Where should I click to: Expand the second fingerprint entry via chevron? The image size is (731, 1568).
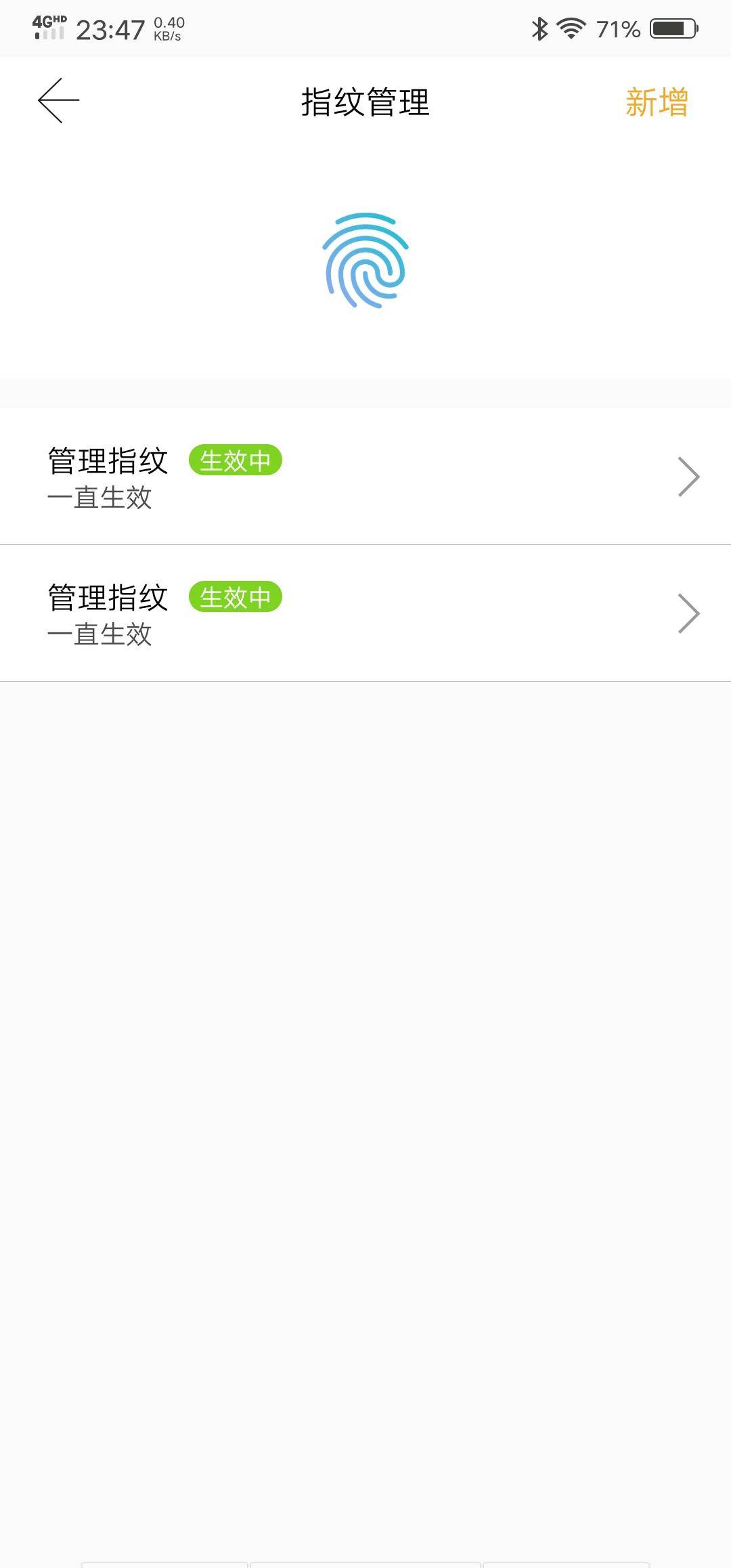tap(688, 613)
